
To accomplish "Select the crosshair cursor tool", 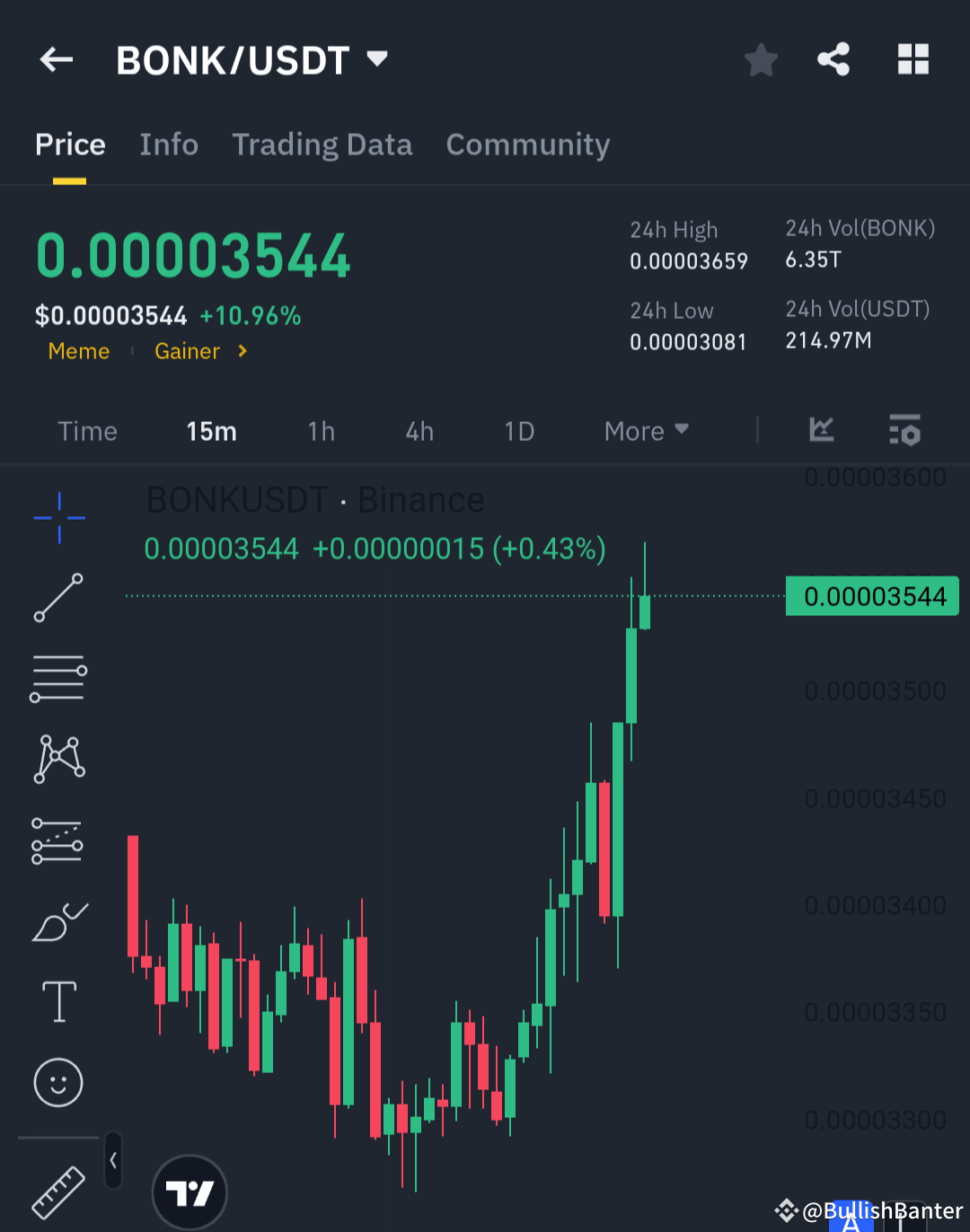I will pyautogui.click(x=58, y=518).
